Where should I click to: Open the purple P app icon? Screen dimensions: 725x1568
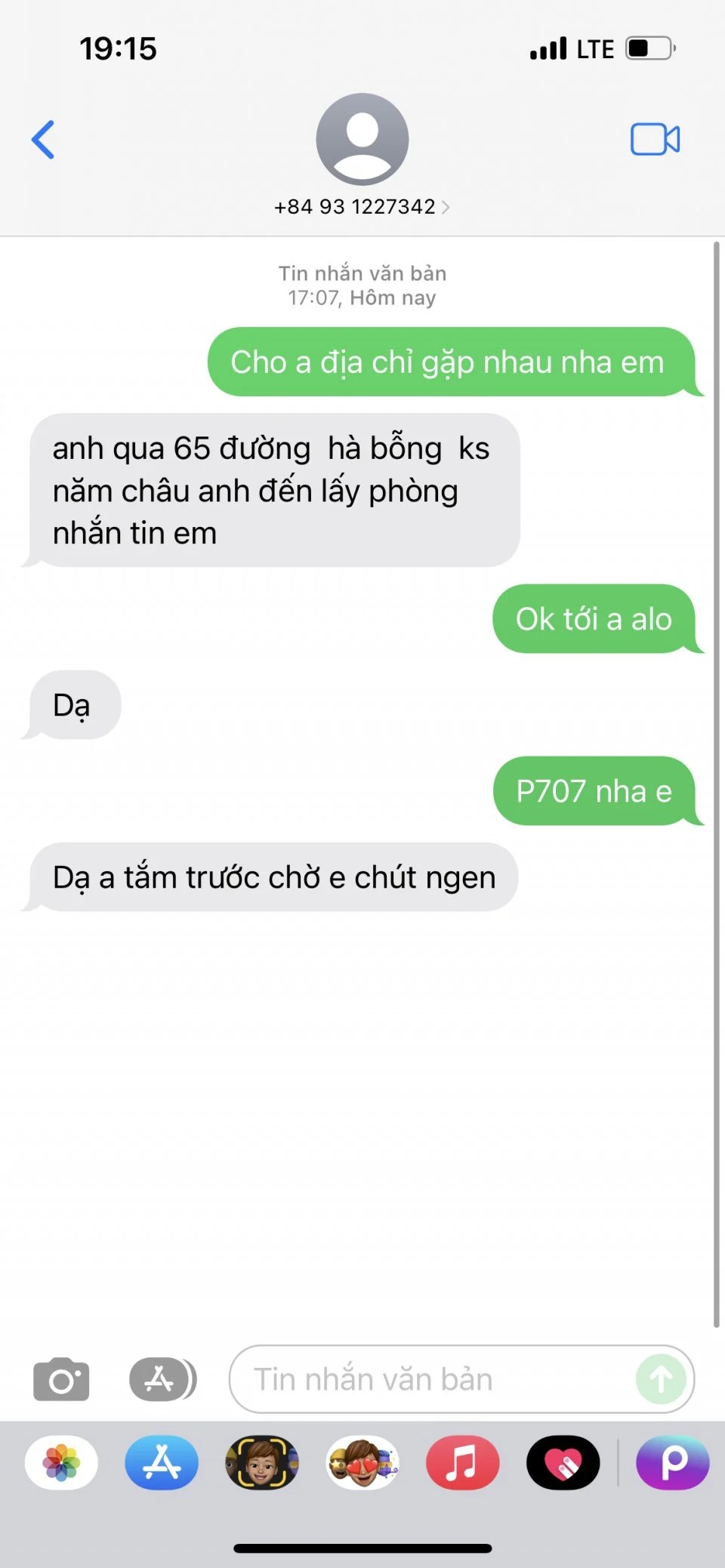(672, 1462)
